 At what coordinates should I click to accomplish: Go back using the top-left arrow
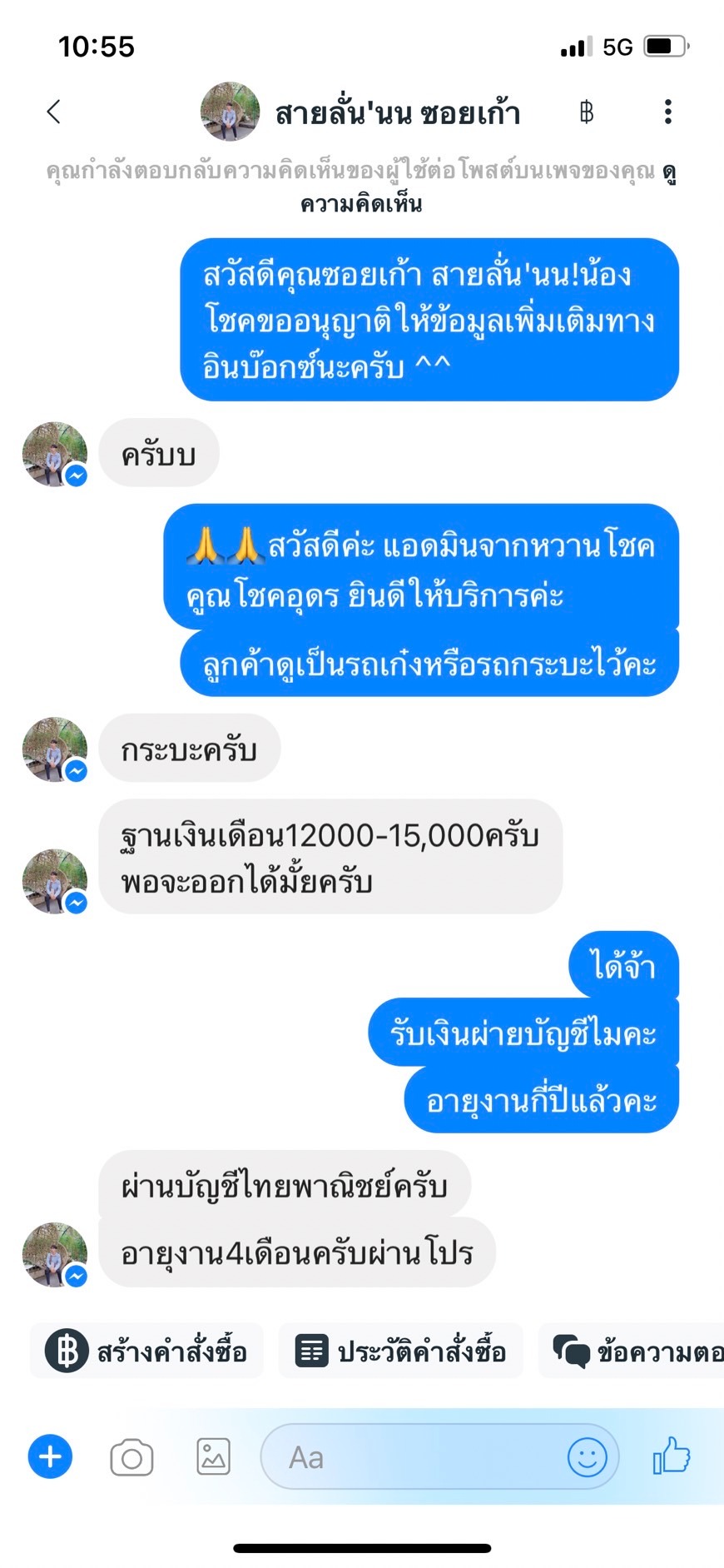[54, 112]
